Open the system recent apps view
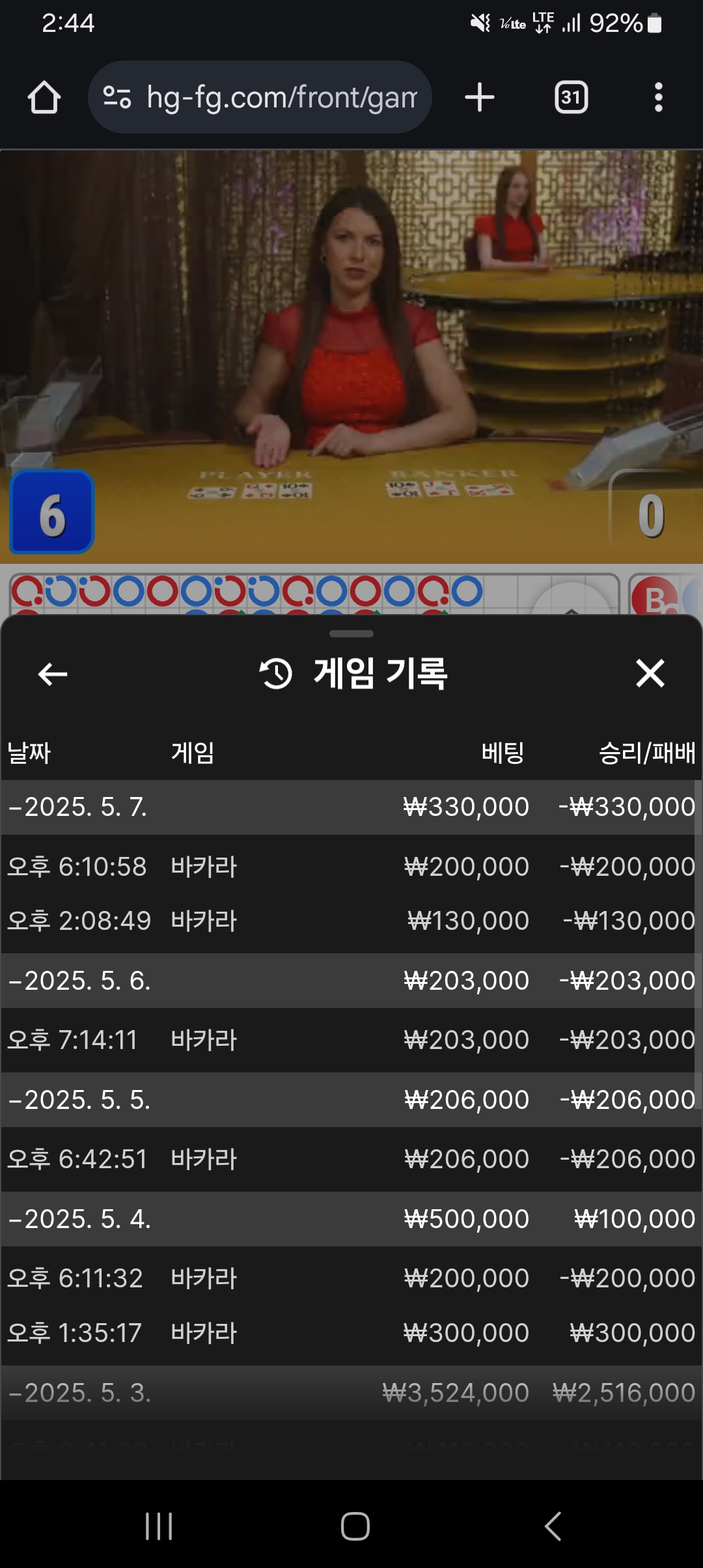Viewport: 703px width, 1568px height. (x=159, y=1526)
